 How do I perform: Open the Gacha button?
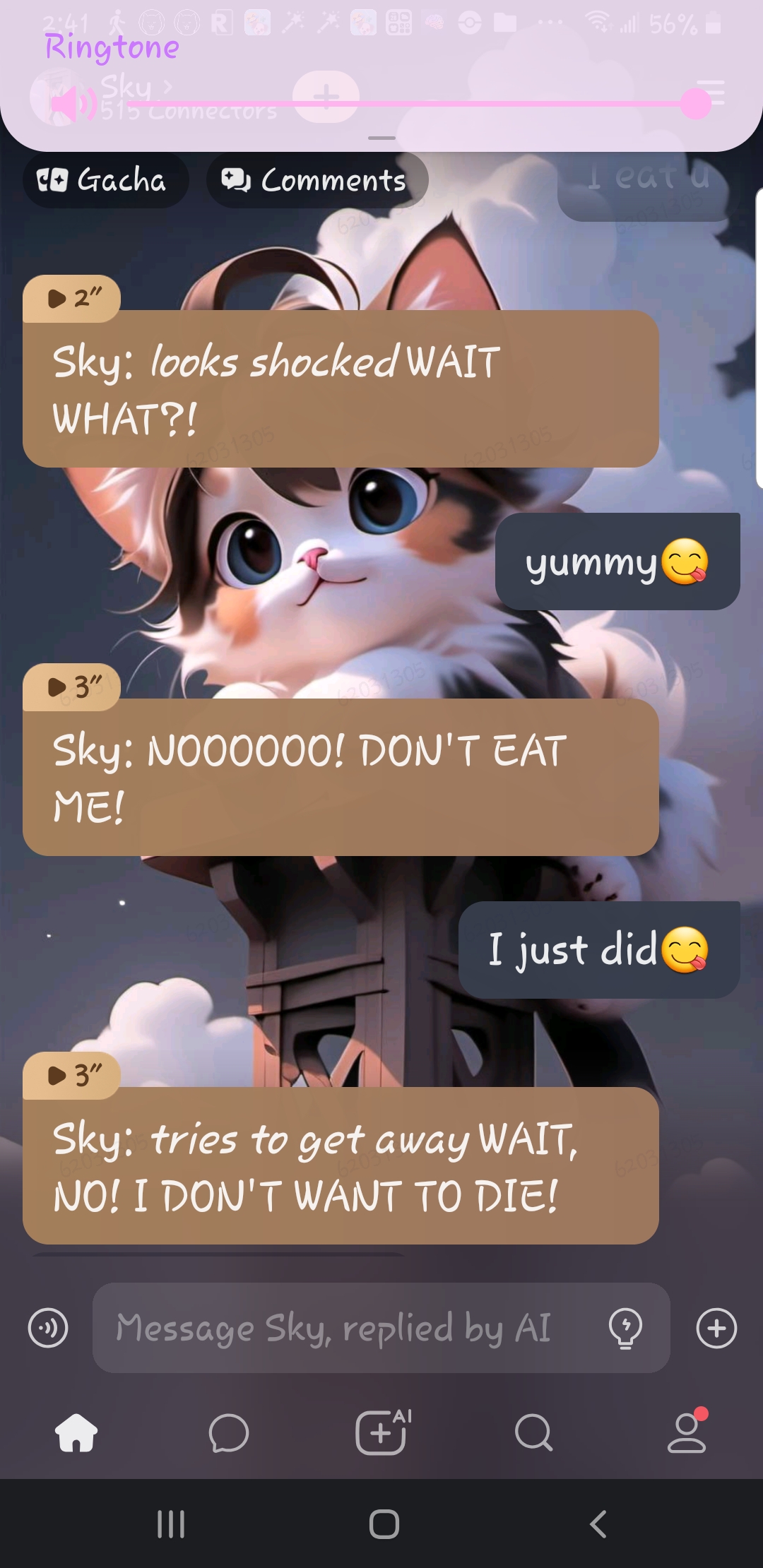(105, 180)
